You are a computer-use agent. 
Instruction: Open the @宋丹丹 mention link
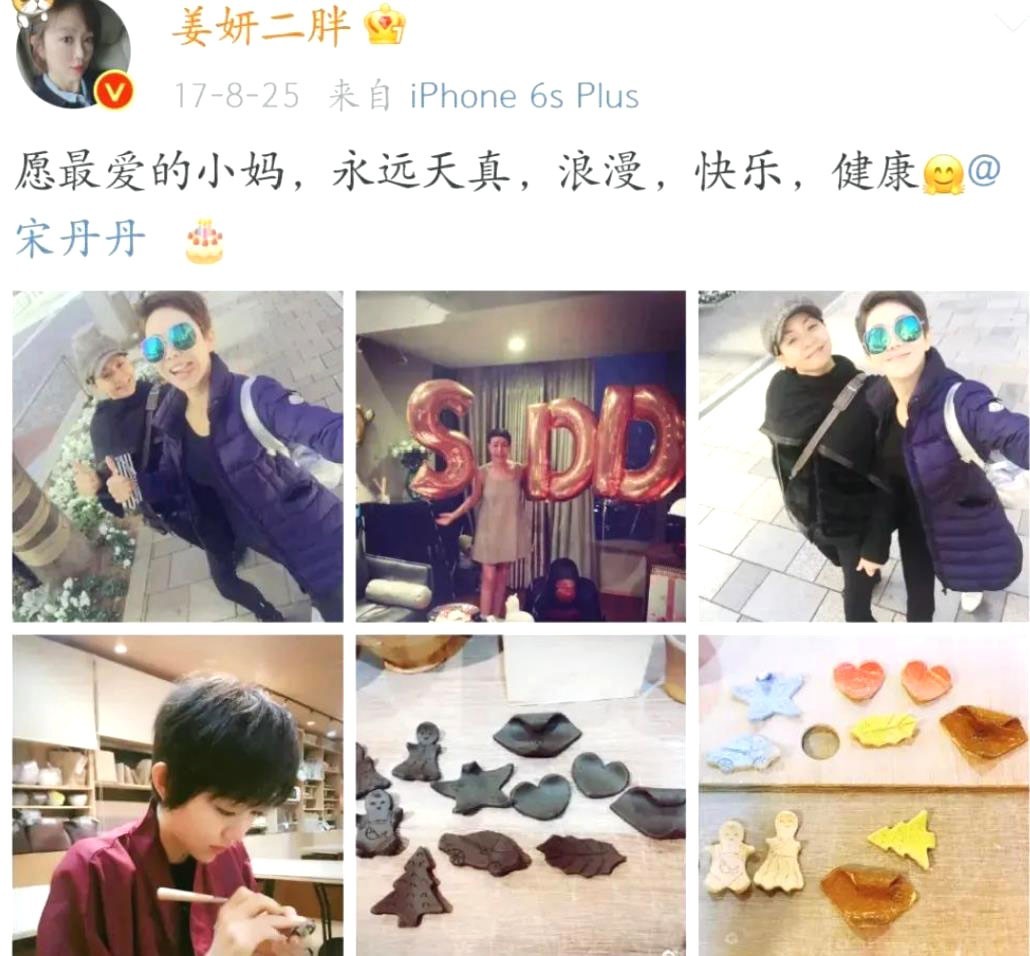80,240
